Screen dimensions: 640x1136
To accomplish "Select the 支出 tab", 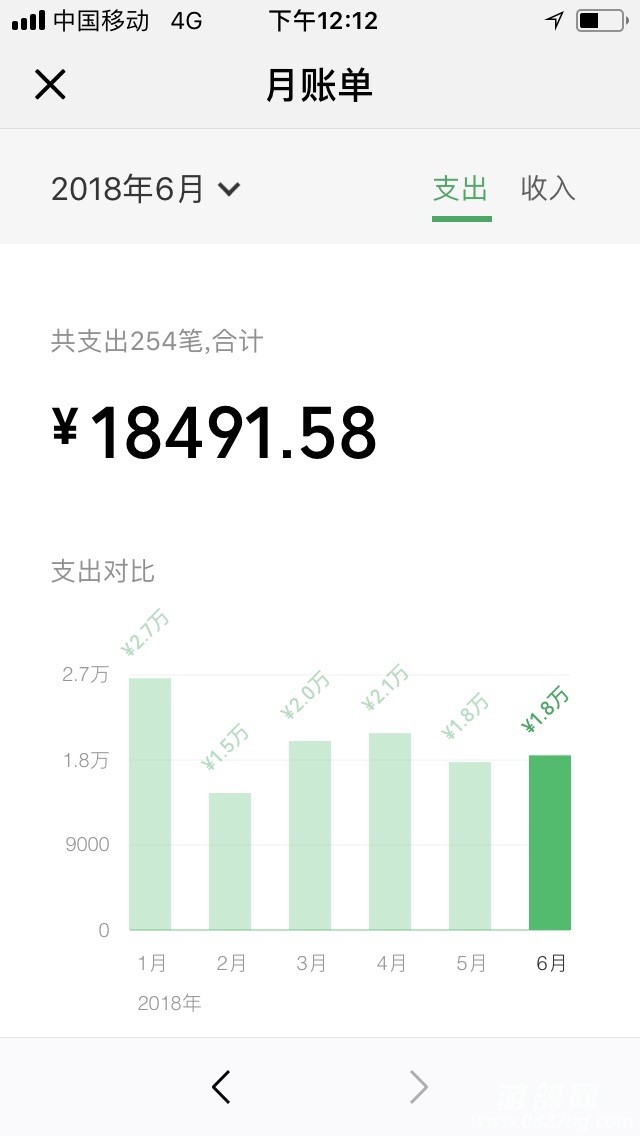I will (460, 188).
